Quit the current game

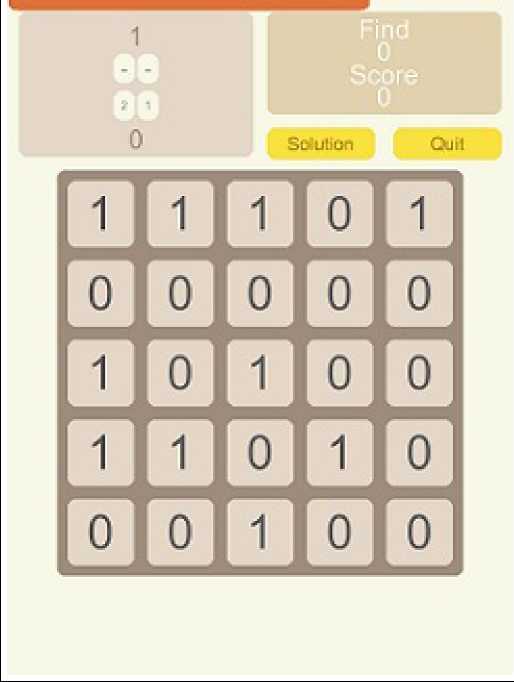(447, 144)
